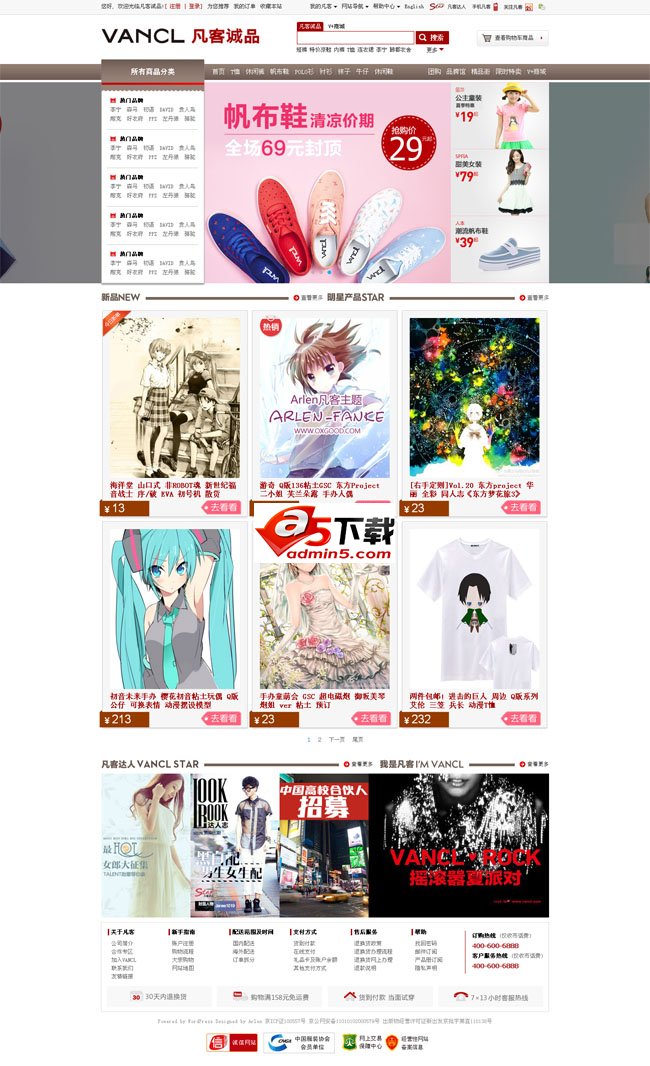Switch language to English
This screenshot has width=650, height=1066.
click(414, 6)
